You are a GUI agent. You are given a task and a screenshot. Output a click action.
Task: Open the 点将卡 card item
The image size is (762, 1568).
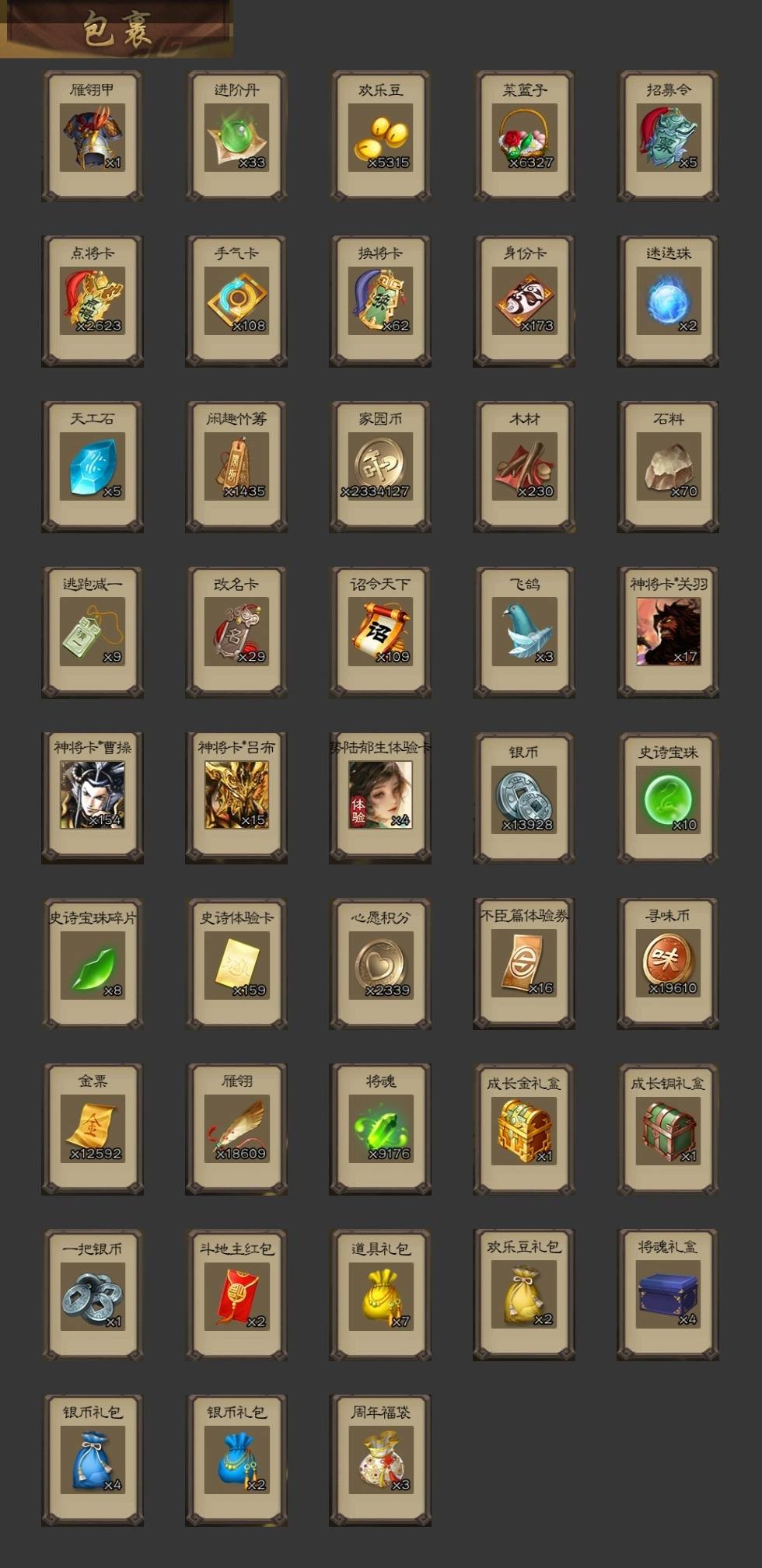click(x=93, y=302)
